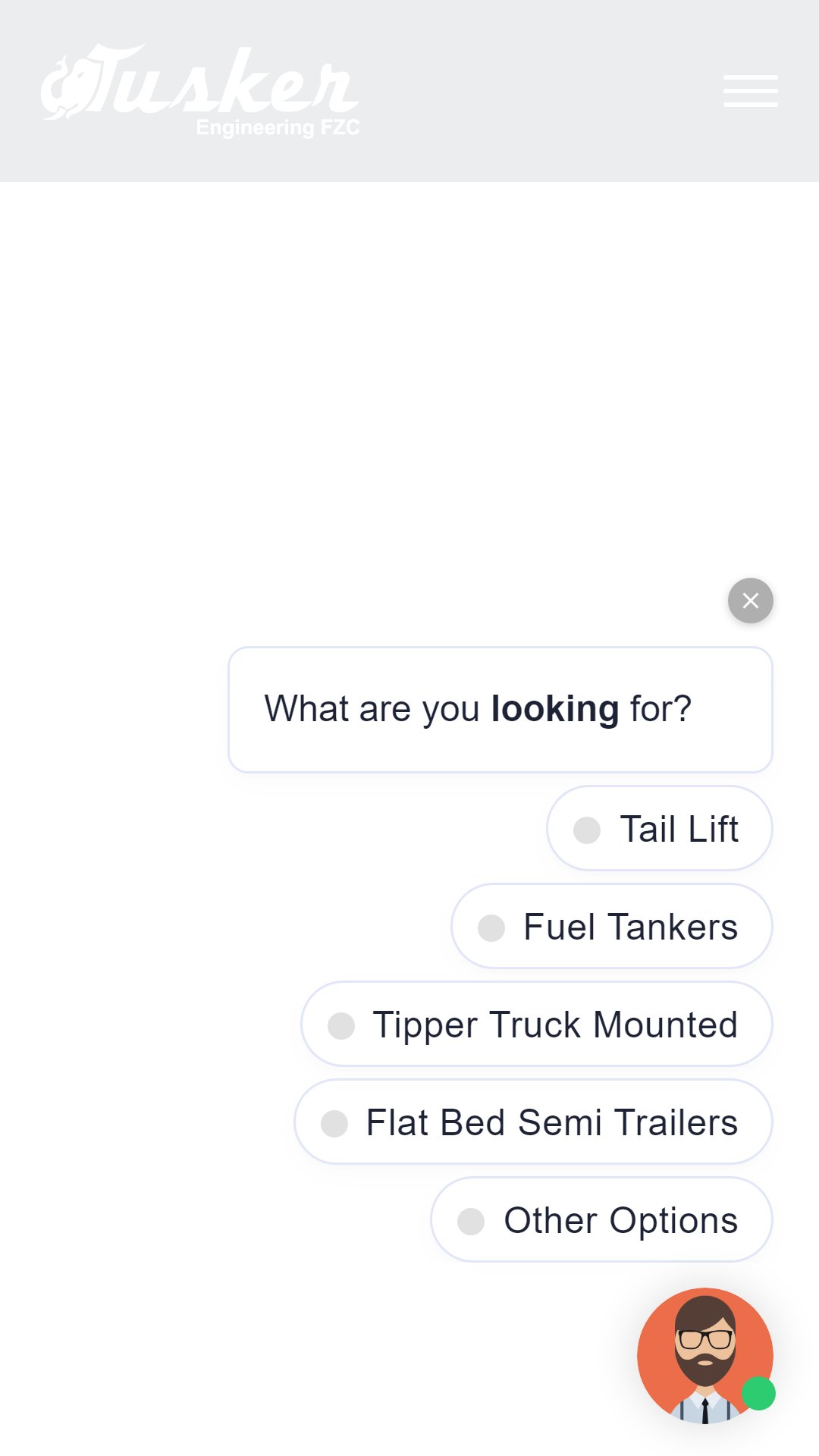This screenshot has height=1456, width=819.
Task: Go to Tusker Engineering home via logo
Action: [200, 91]
